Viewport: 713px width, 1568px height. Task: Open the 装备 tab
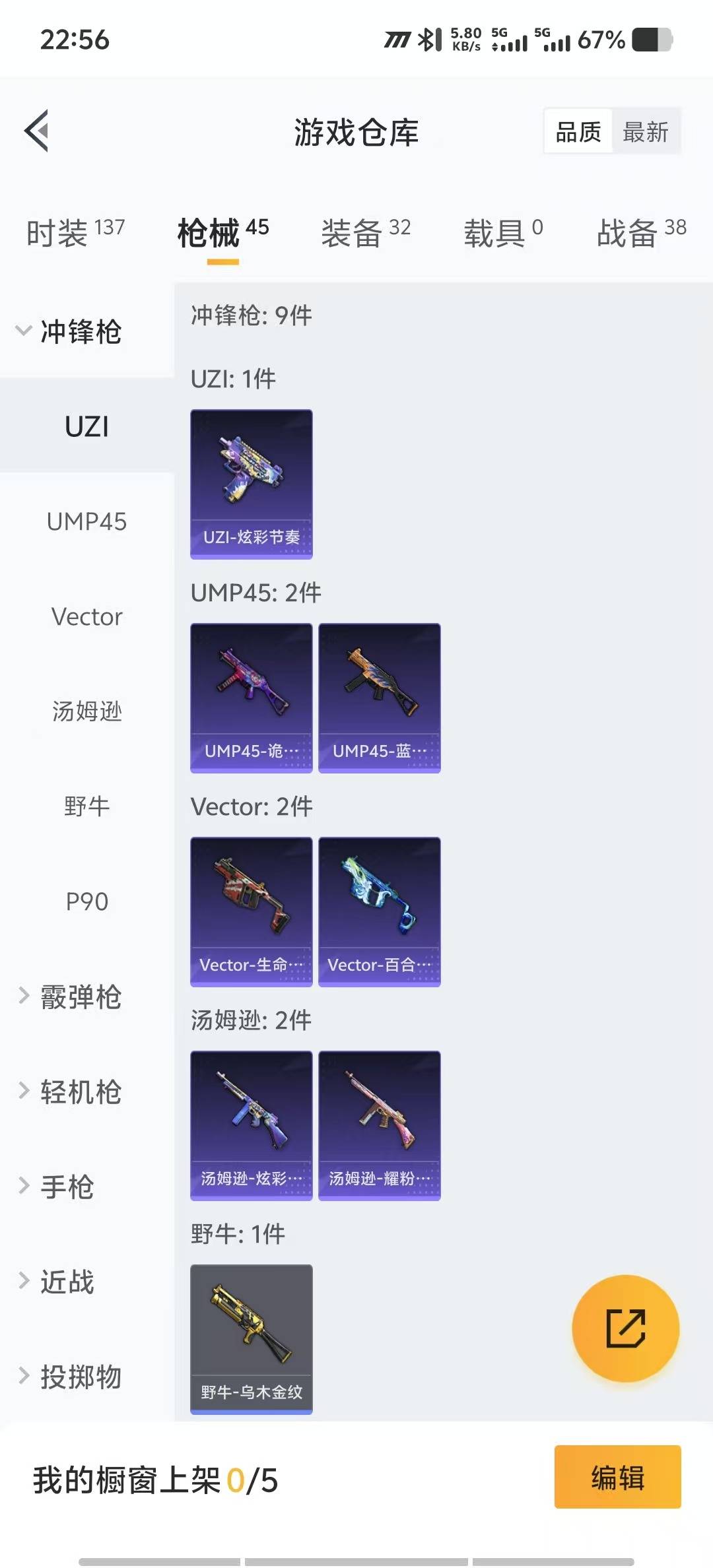[366, 233]
